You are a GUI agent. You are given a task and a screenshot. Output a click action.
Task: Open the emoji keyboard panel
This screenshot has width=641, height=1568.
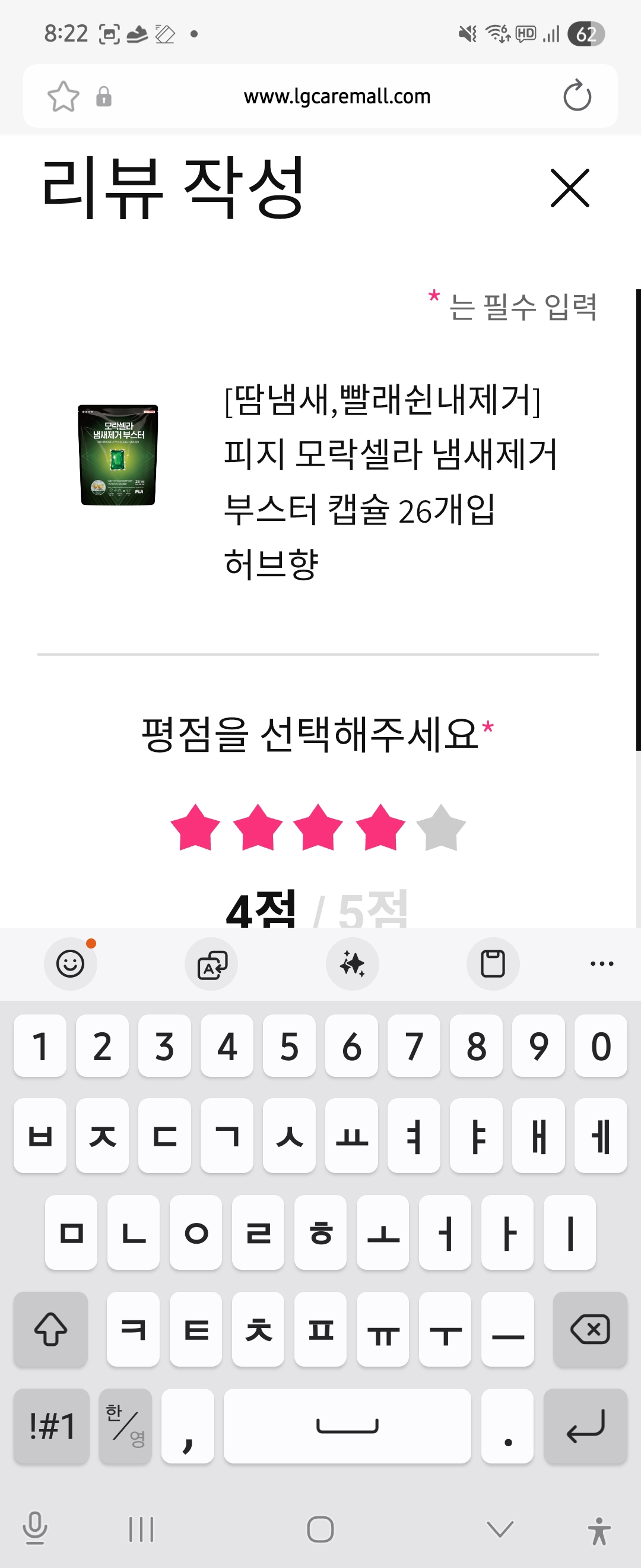point(71,963)
